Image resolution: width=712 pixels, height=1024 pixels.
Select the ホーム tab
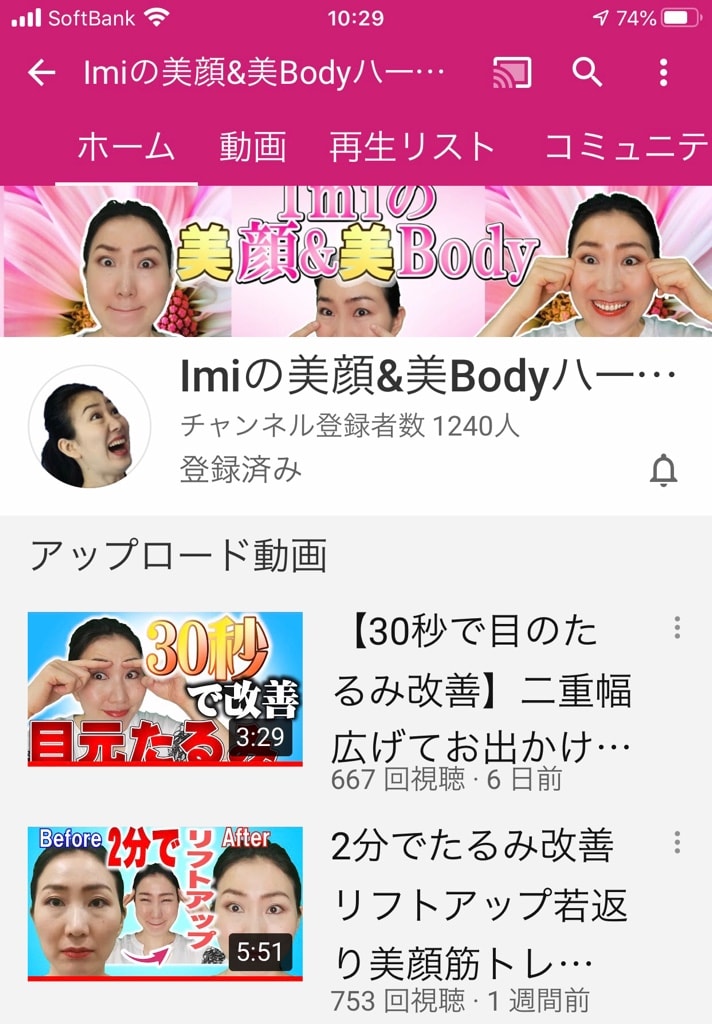click(x=126, y=147)
